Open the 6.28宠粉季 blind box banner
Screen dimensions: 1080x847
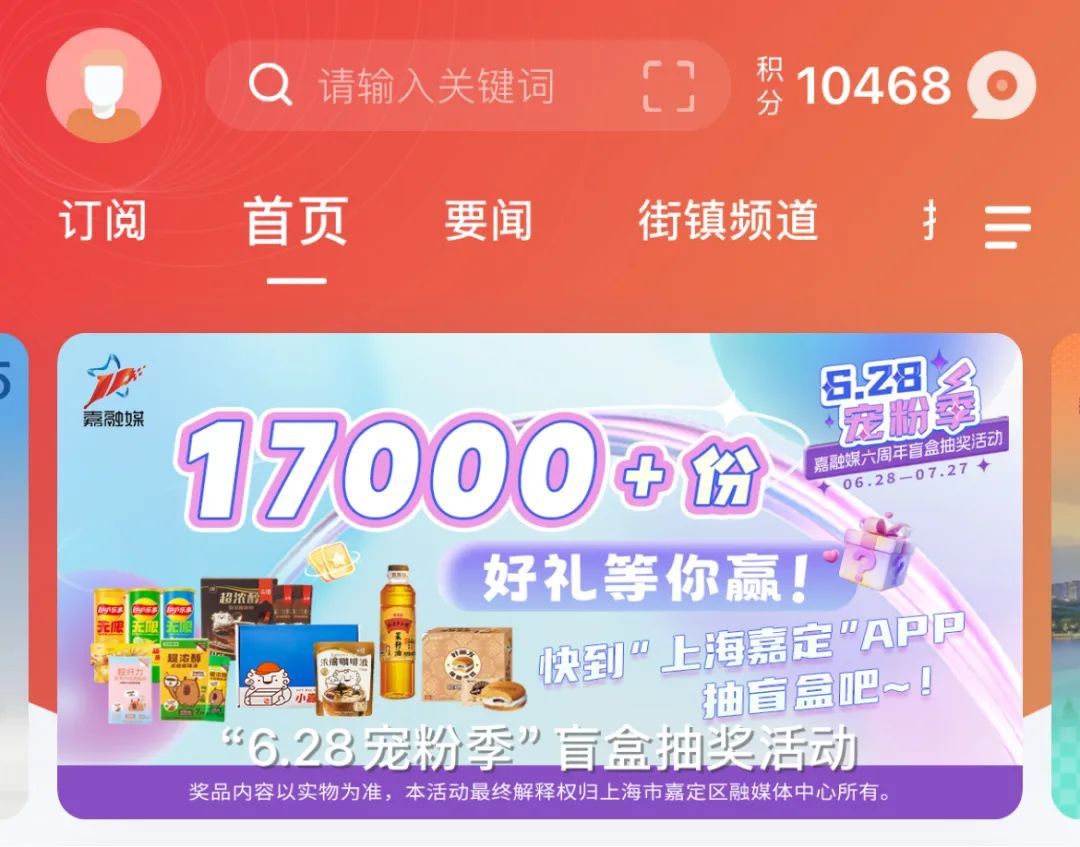(540, 575)
